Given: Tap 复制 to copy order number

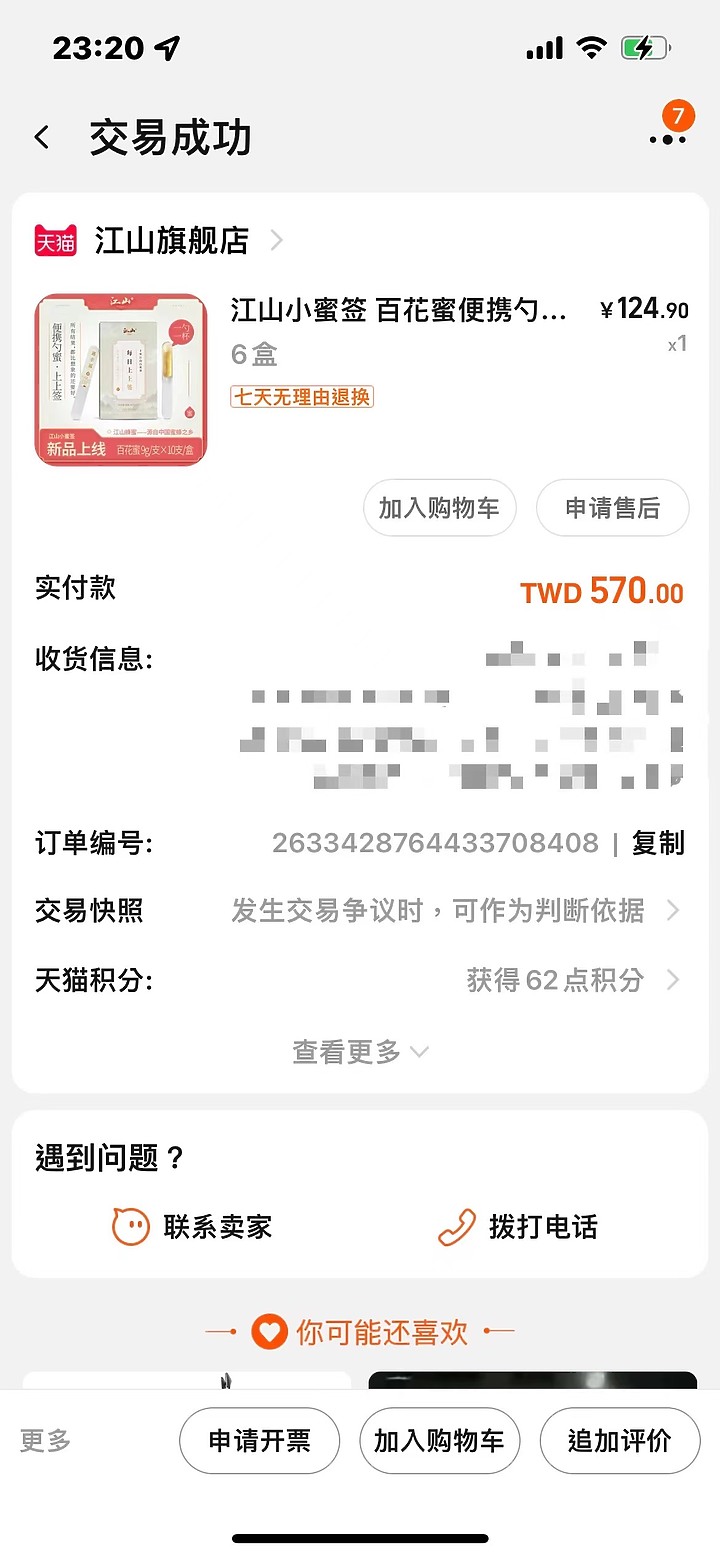Looking at the screenshot, I should [658, 843].
